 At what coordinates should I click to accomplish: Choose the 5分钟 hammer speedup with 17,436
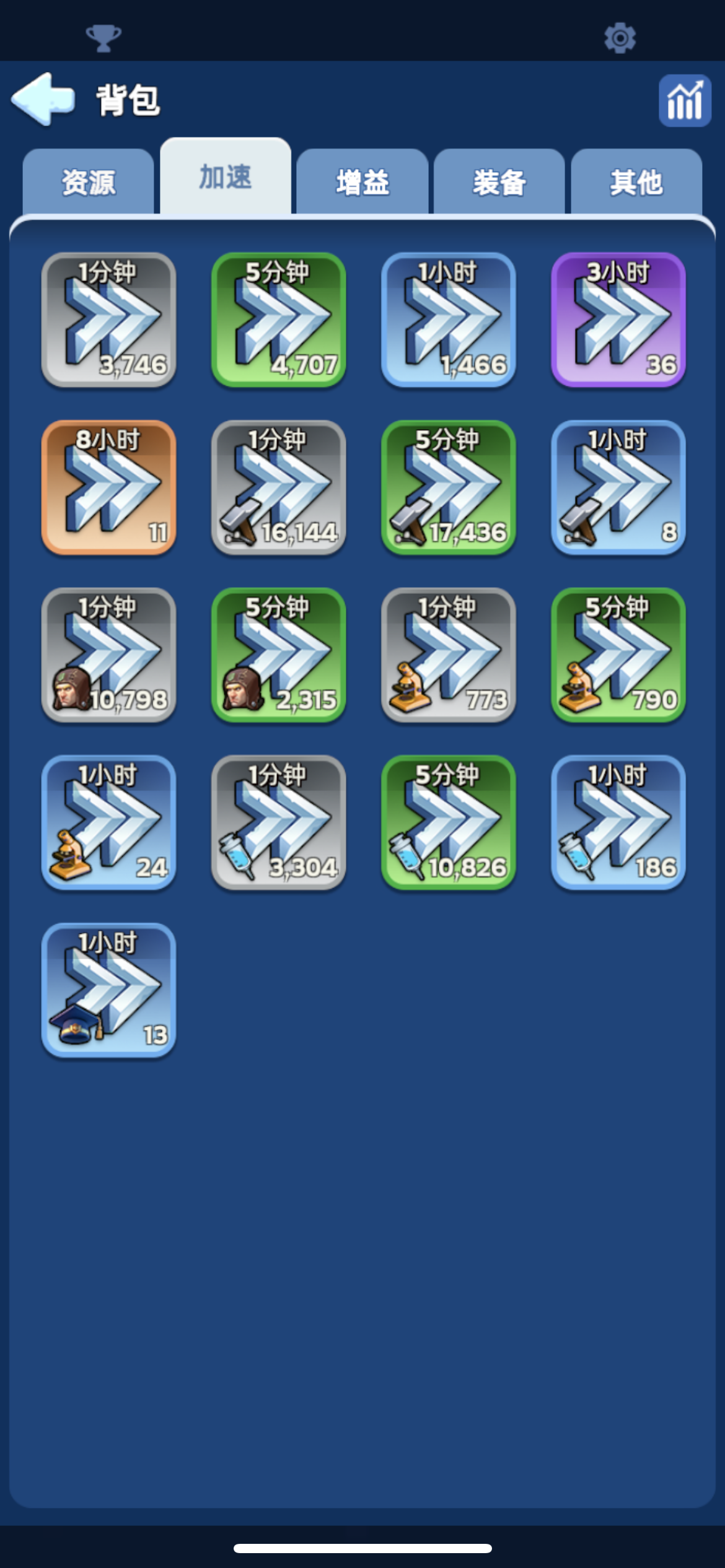pyautogui.click(x=449, y=487)
